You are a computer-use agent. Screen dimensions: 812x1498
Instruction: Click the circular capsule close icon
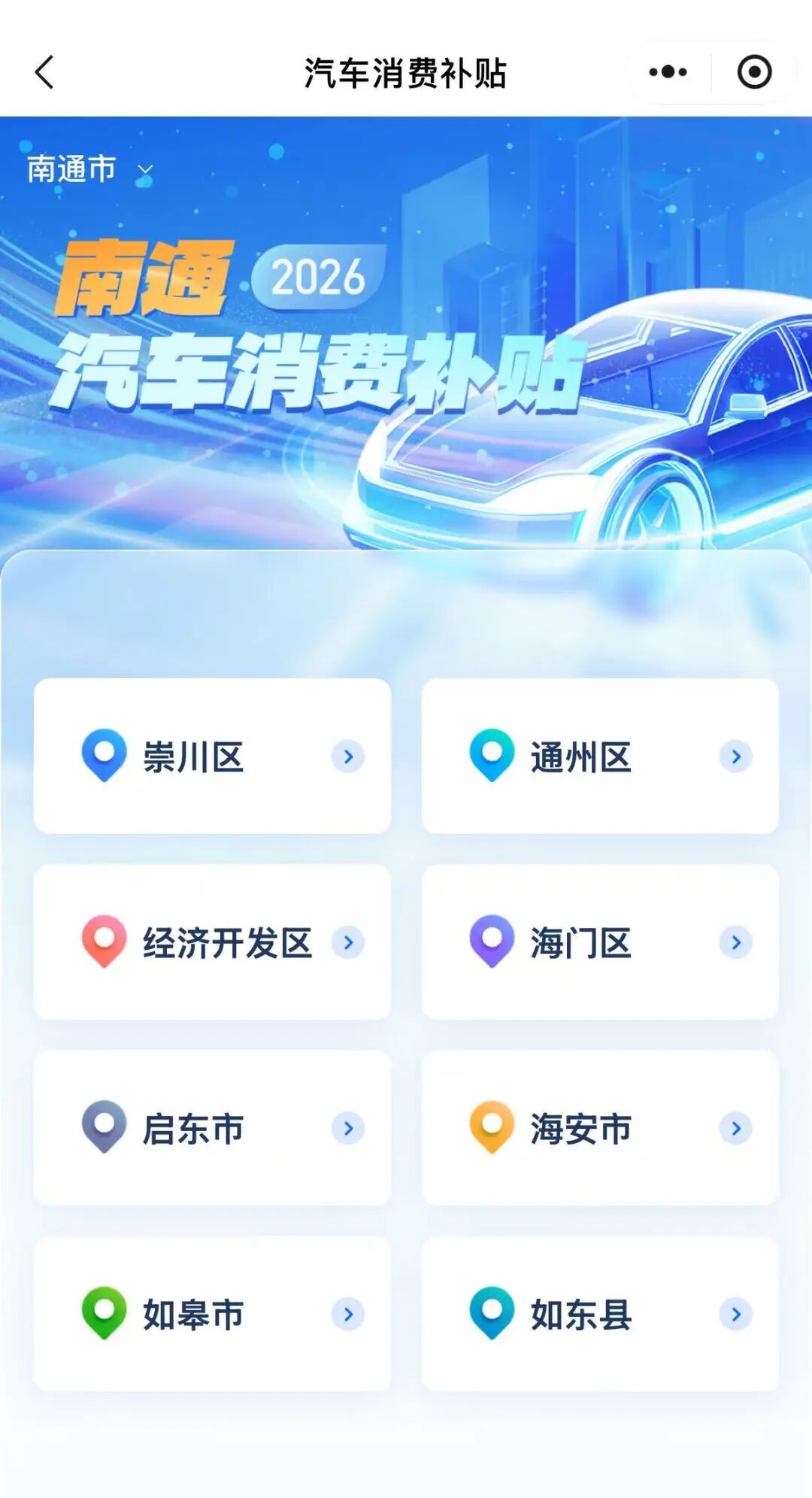click(753, 72)
